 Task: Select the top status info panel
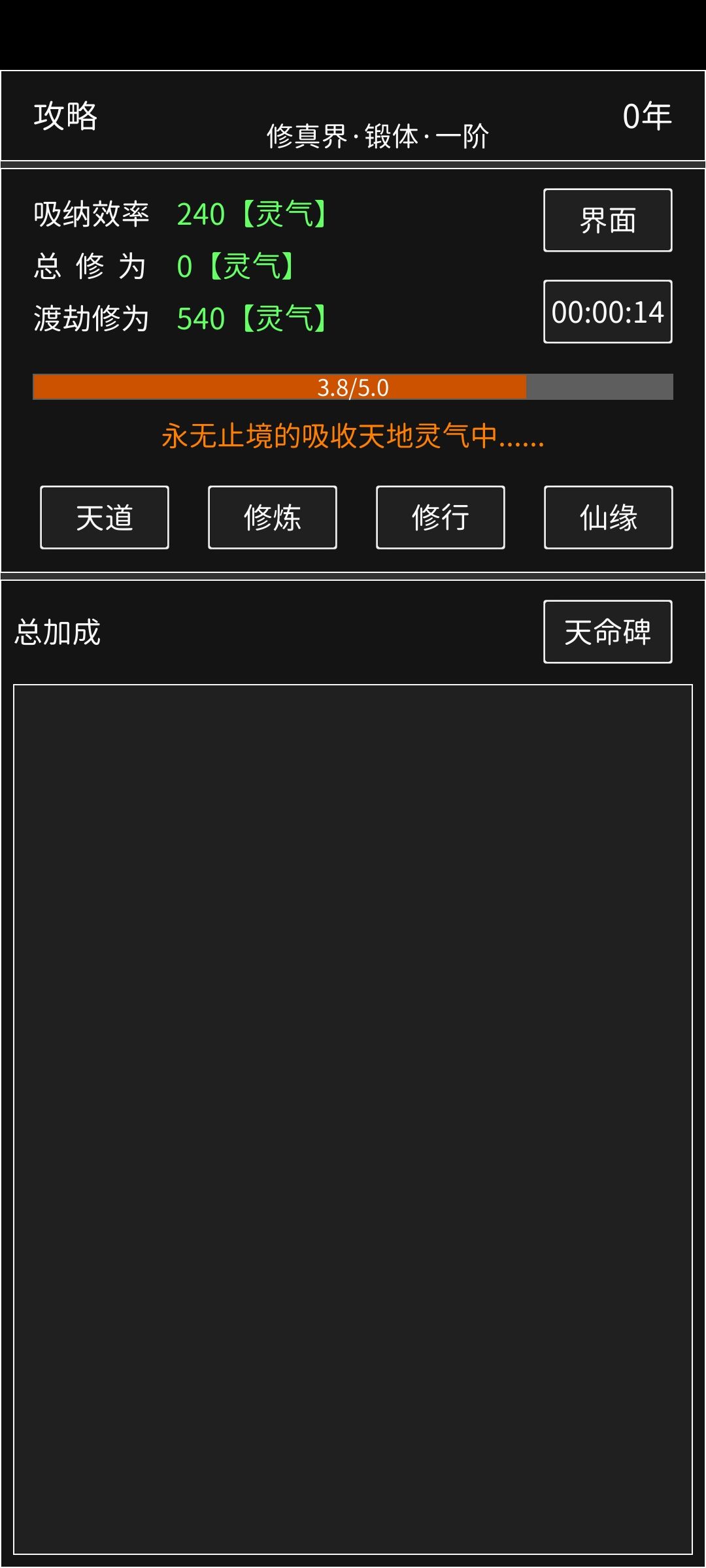click(353, 366)
